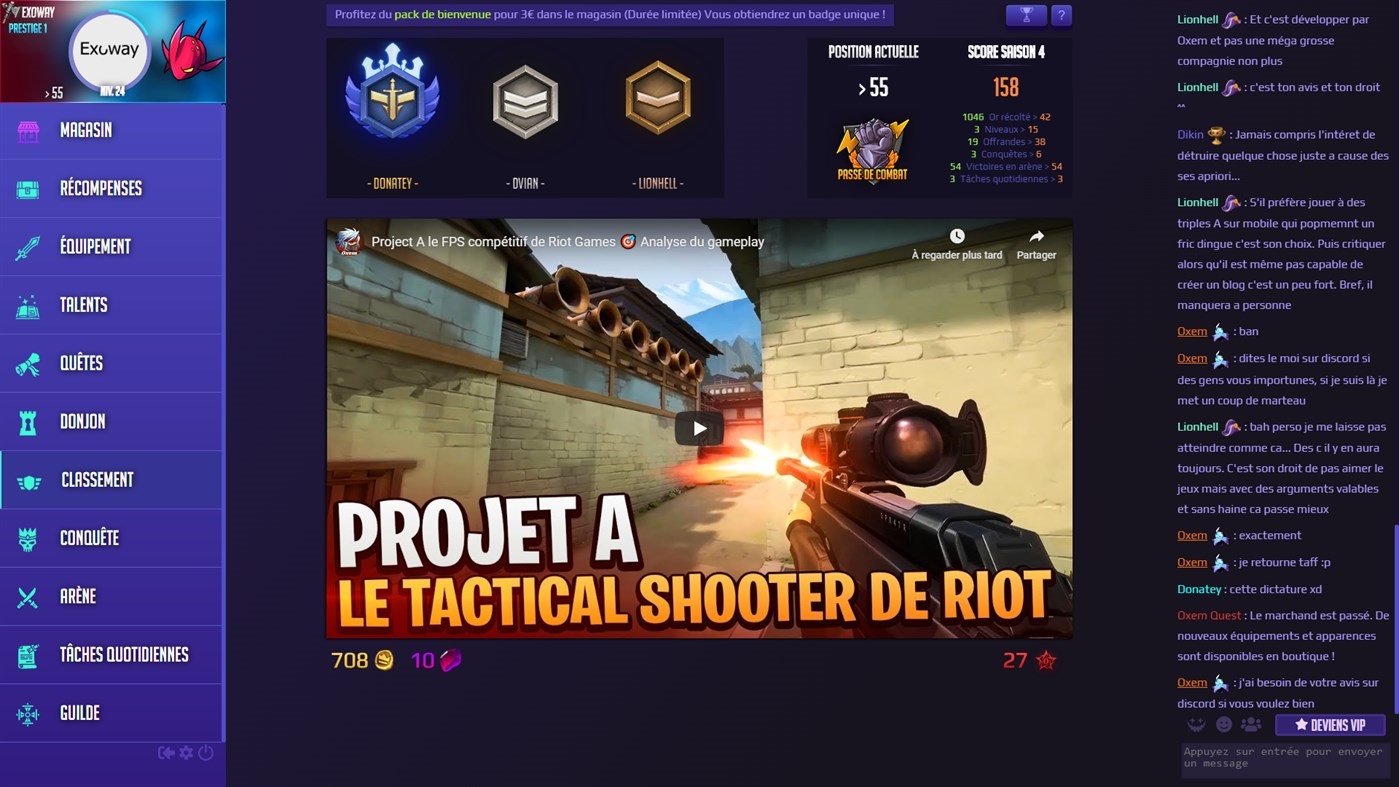Play the Projet A video
The image size is (1399, 787).
pyautogui.click(x=698, y=429)
